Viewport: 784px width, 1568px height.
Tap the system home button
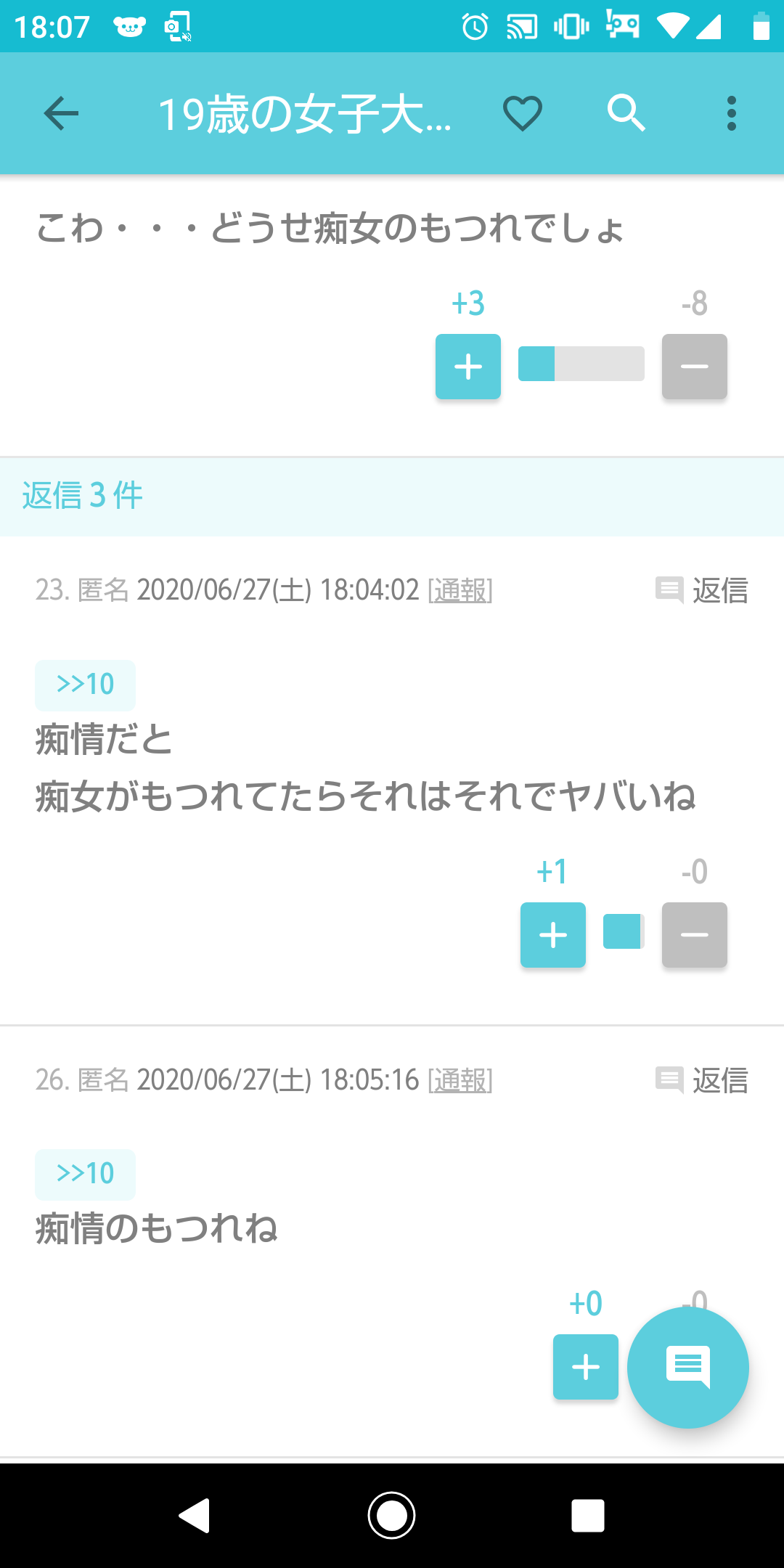point(392,1516)
